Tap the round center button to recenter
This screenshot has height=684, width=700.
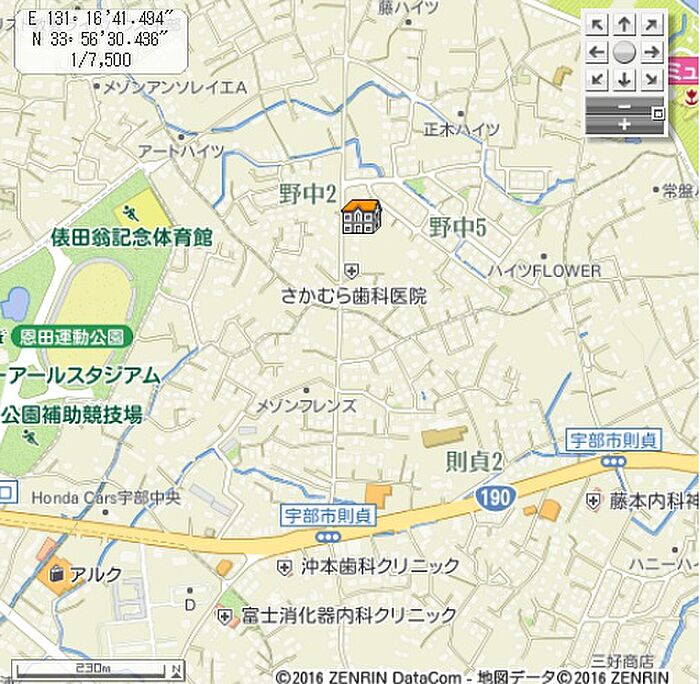pyautogui.click(x=625, y=52)
